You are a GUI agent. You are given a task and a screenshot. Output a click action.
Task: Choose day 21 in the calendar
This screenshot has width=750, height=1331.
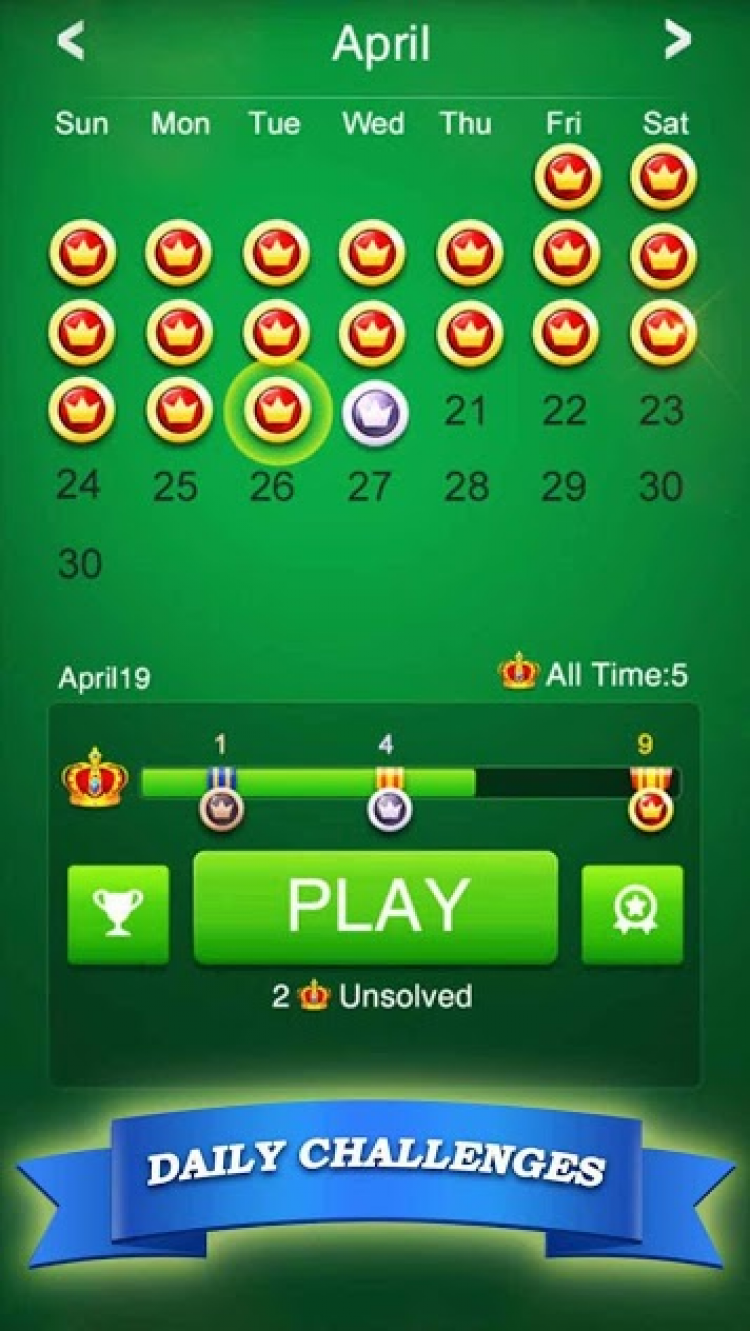(x=466, y=412)
